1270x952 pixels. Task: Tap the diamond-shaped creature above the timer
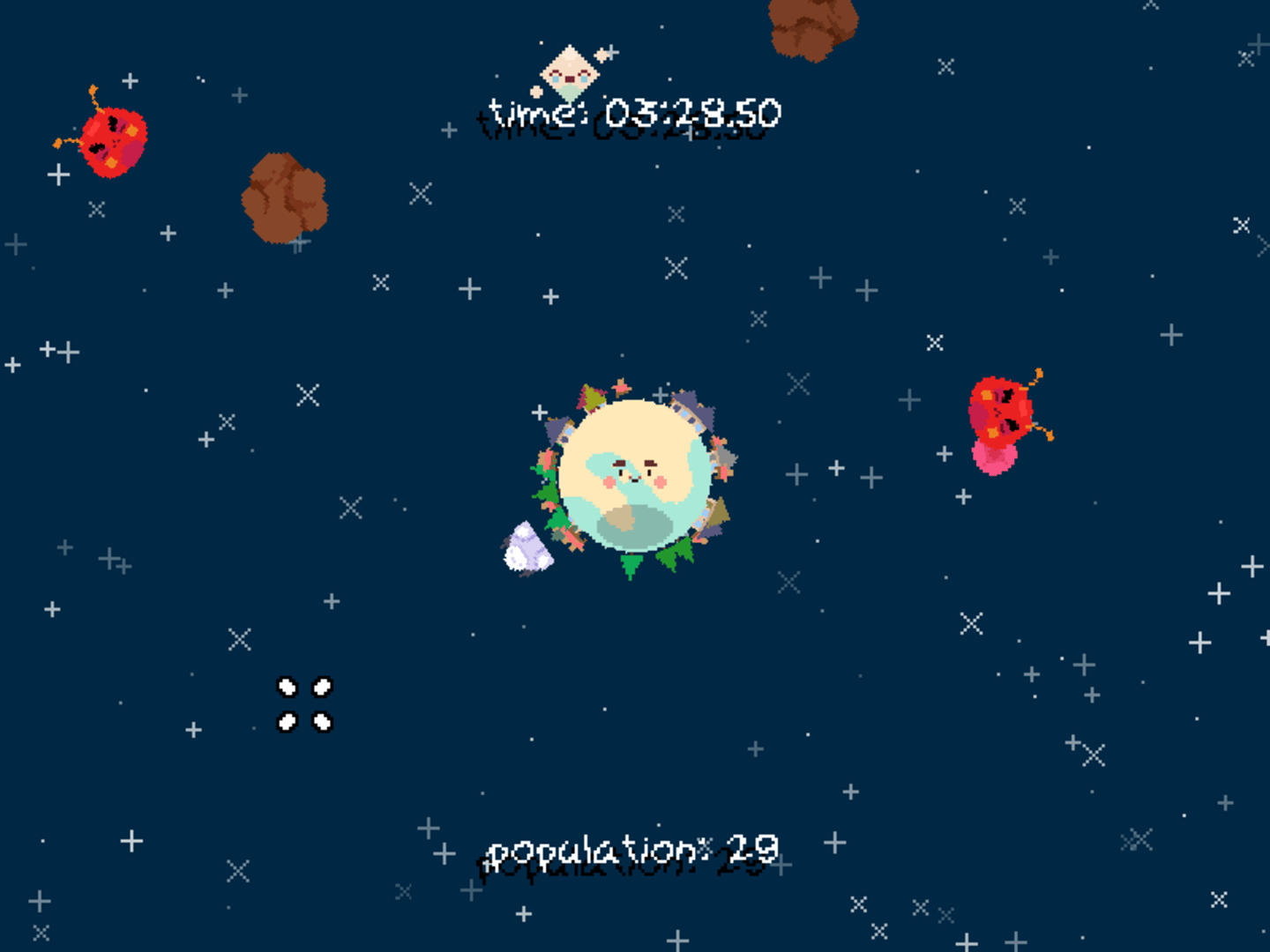click(x=570, y=72)
